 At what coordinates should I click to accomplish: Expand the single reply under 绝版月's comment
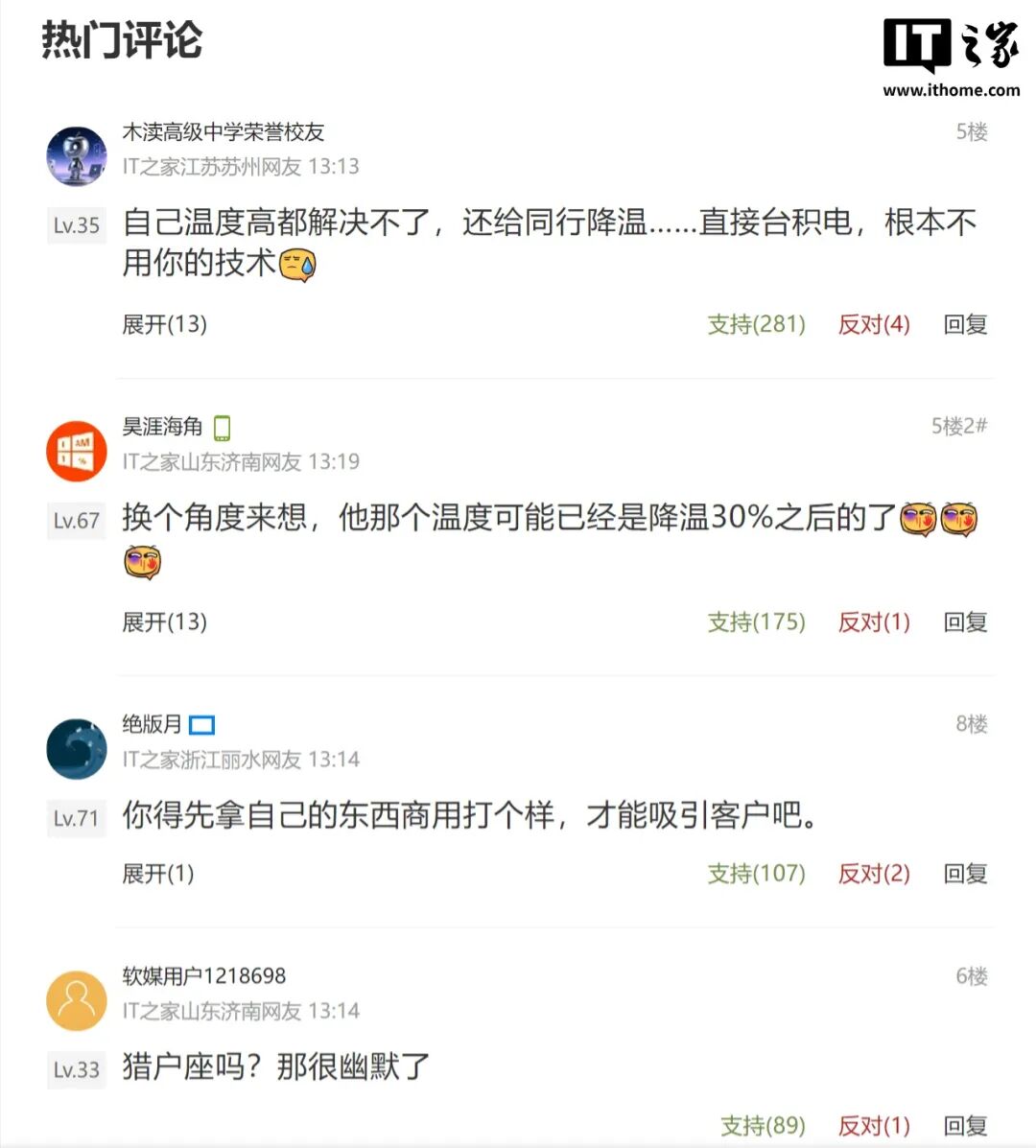(157, 873)
